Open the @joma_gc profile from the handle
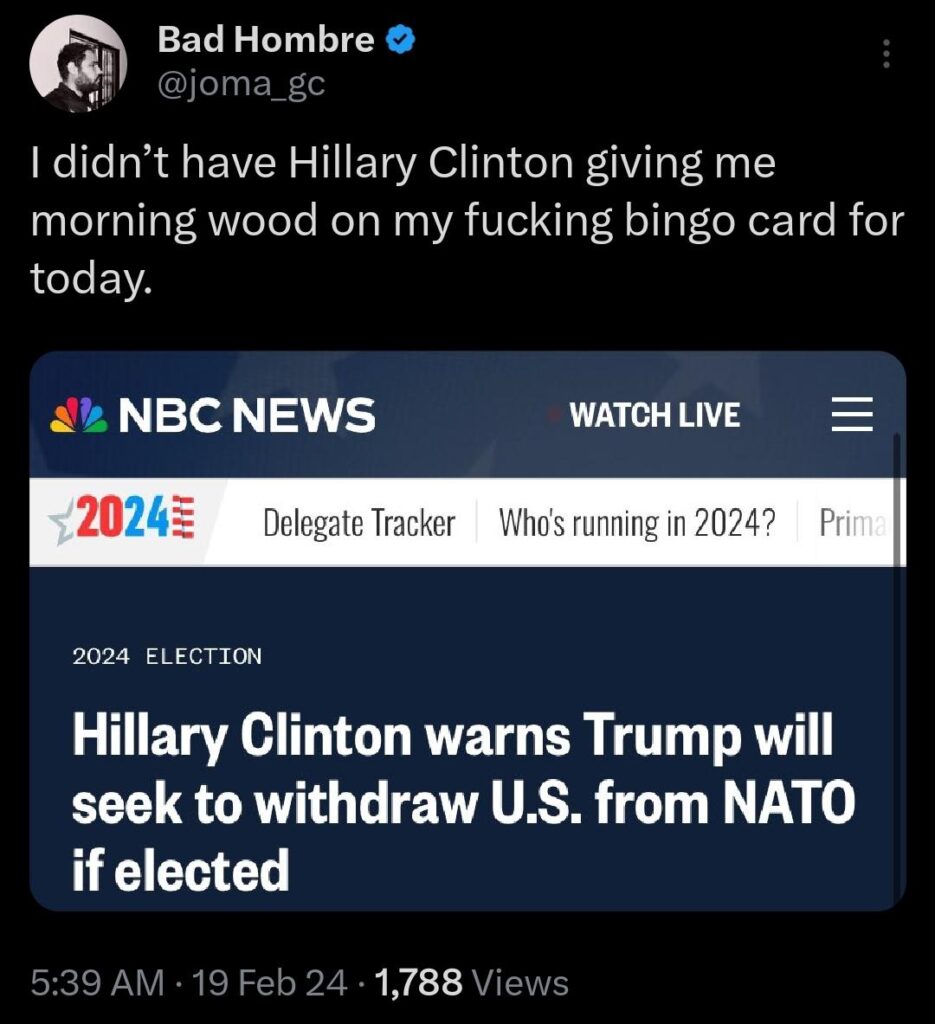Viewport: 935px width, 1024px height. (x=241, y=85)
